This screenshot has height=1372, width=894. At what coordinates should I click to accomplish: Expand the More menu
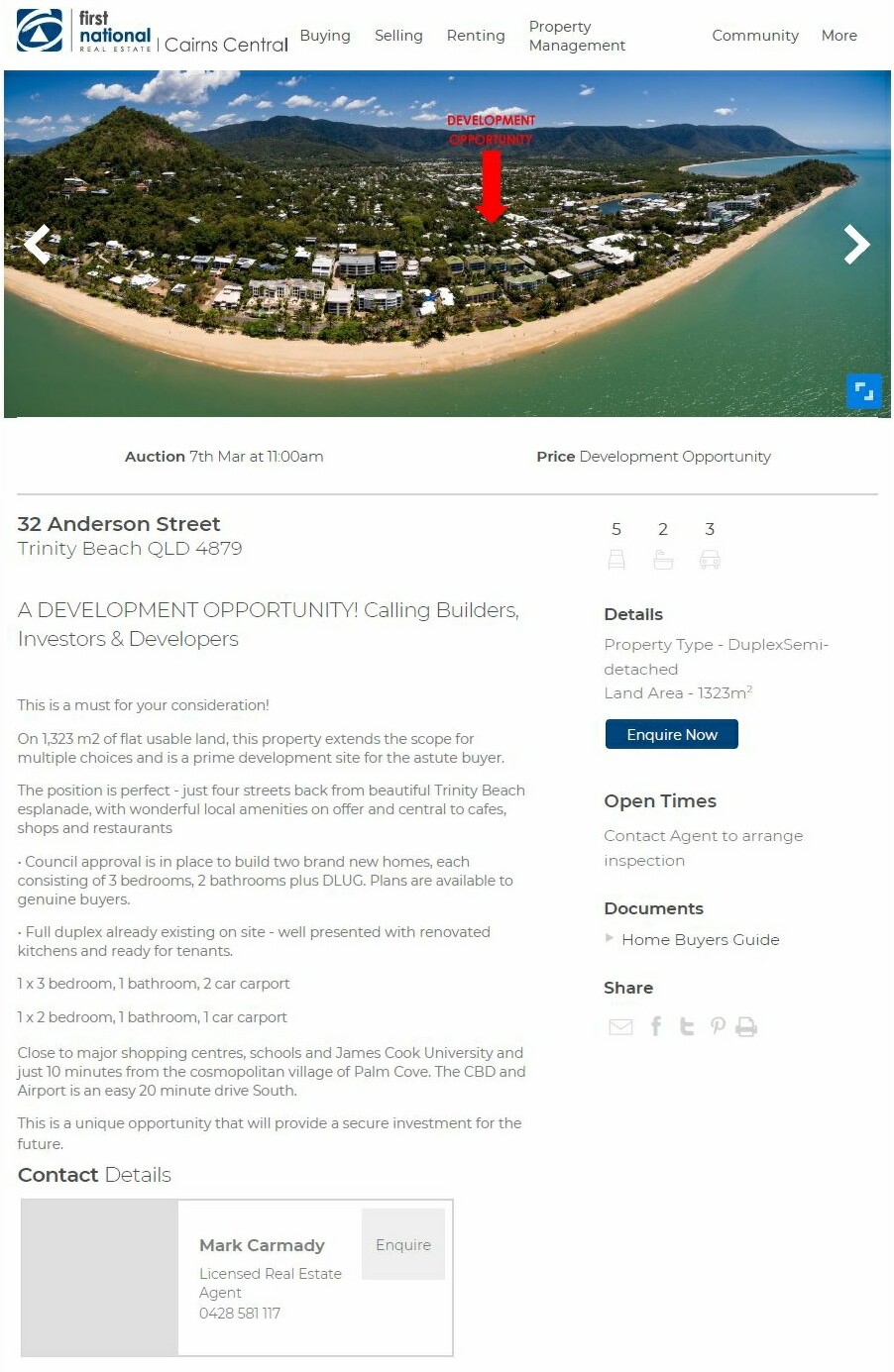tap(838, 36)
